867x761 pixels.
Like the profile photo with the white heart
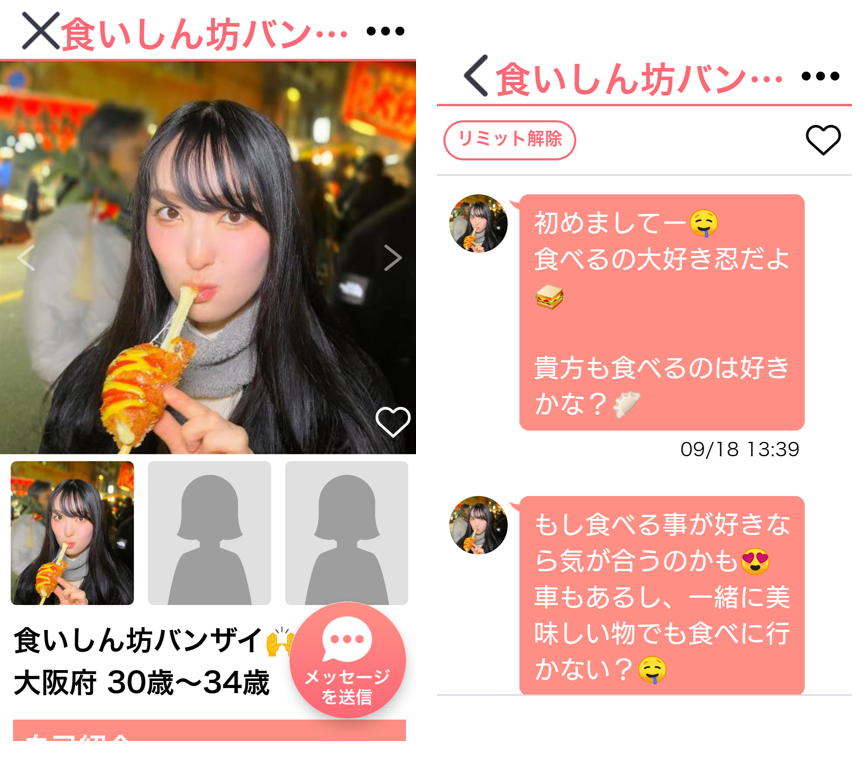click(x=393, y=422)
